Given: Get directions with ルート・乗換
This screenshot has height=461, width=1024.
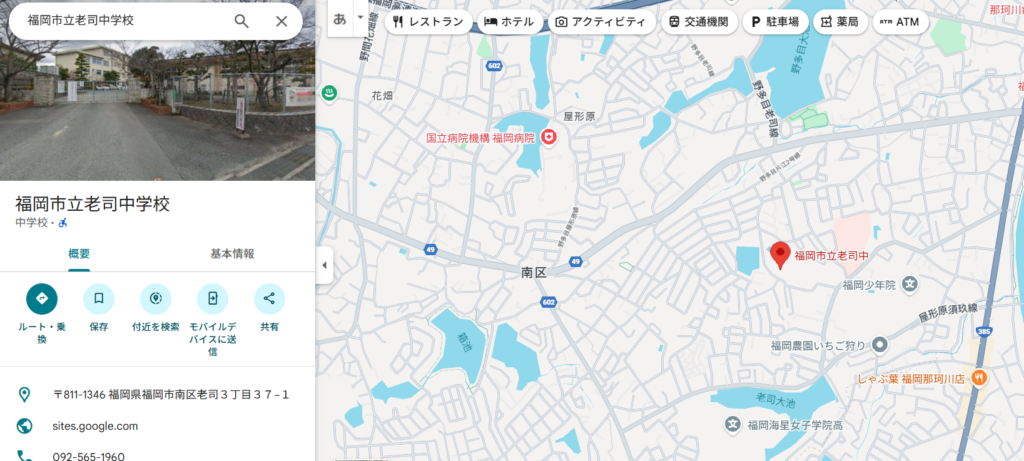Looking at the screenshot, I should (x=42, y=299).
